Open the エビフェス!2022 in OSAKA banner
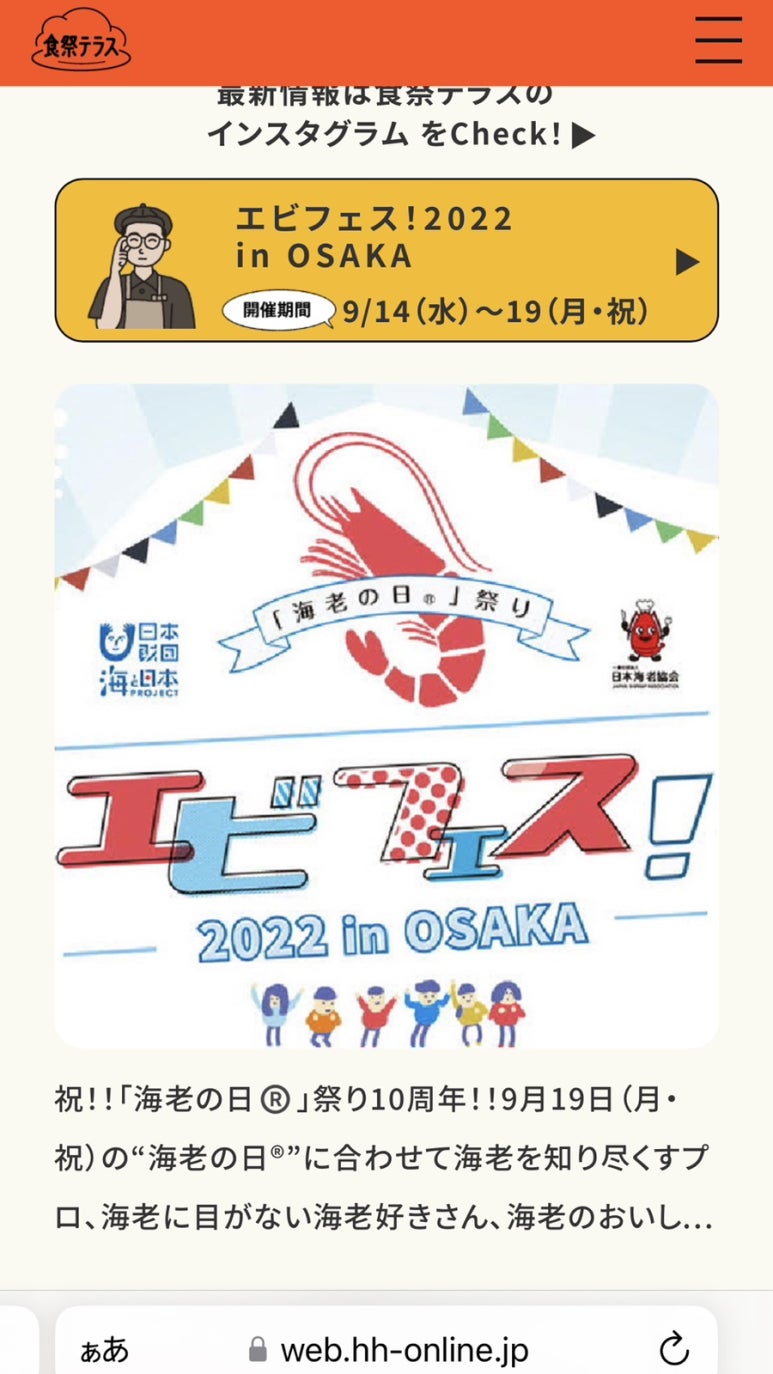773x1374 pixels. click(386, 260)
